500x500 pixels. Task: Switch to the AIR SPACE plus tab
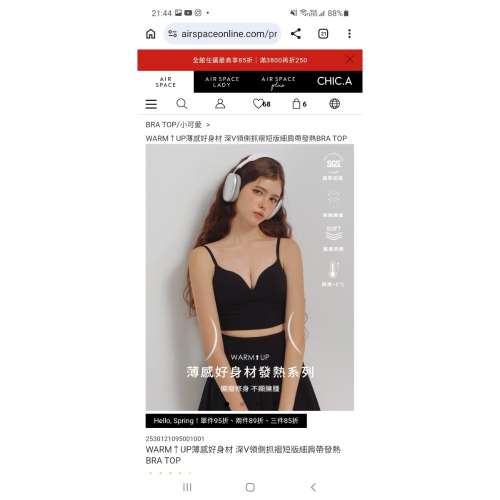coord(278,82)
